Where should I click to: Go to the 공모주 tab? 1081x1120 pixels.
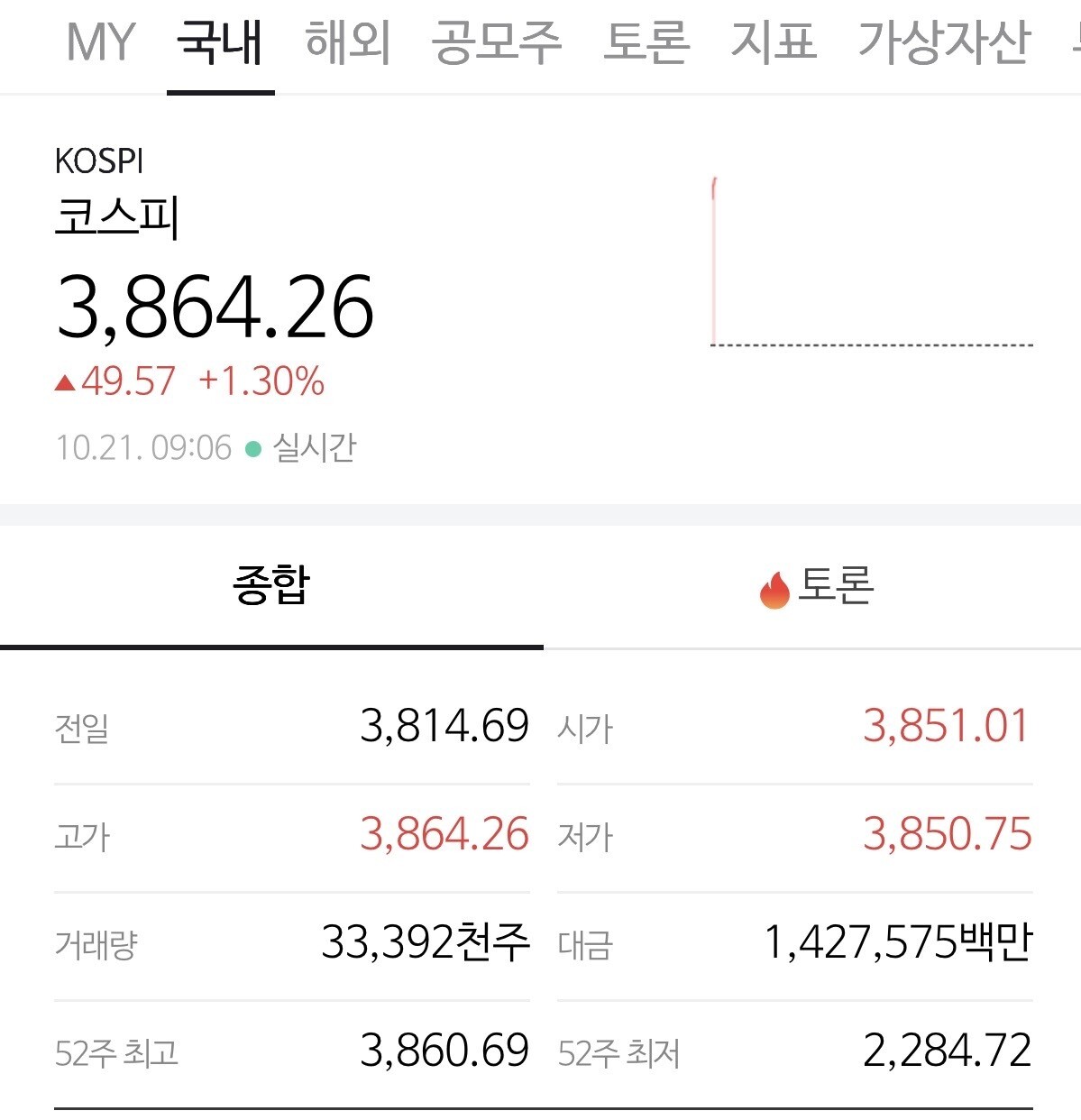(x=497, y=42)
